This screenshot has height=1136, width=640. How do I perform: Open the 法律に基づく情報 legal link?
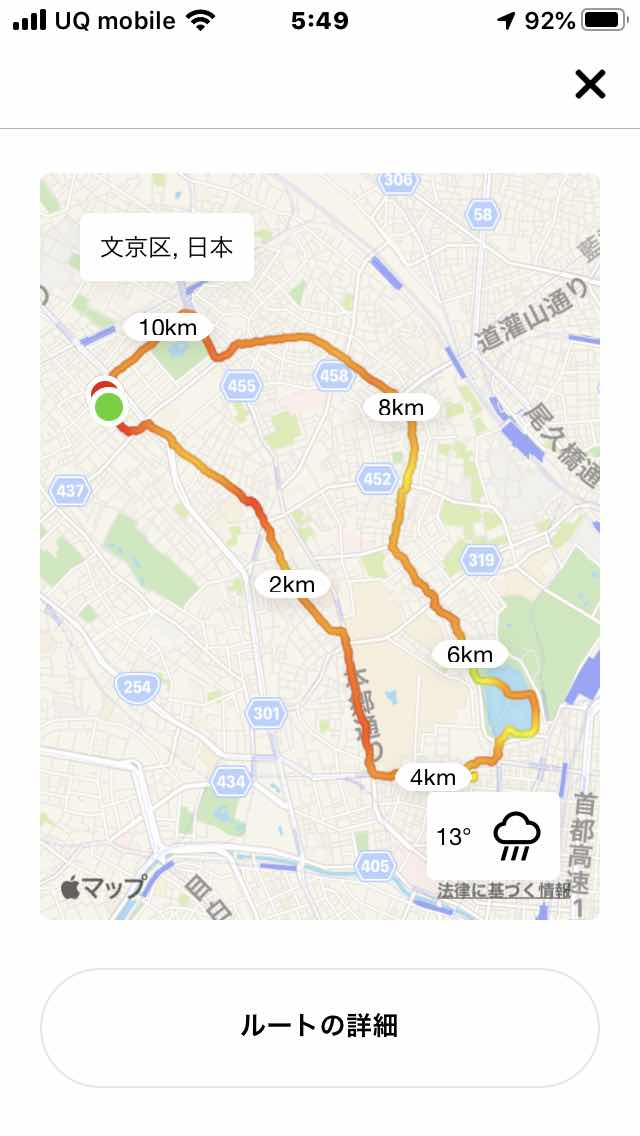[x=503, y=890]
